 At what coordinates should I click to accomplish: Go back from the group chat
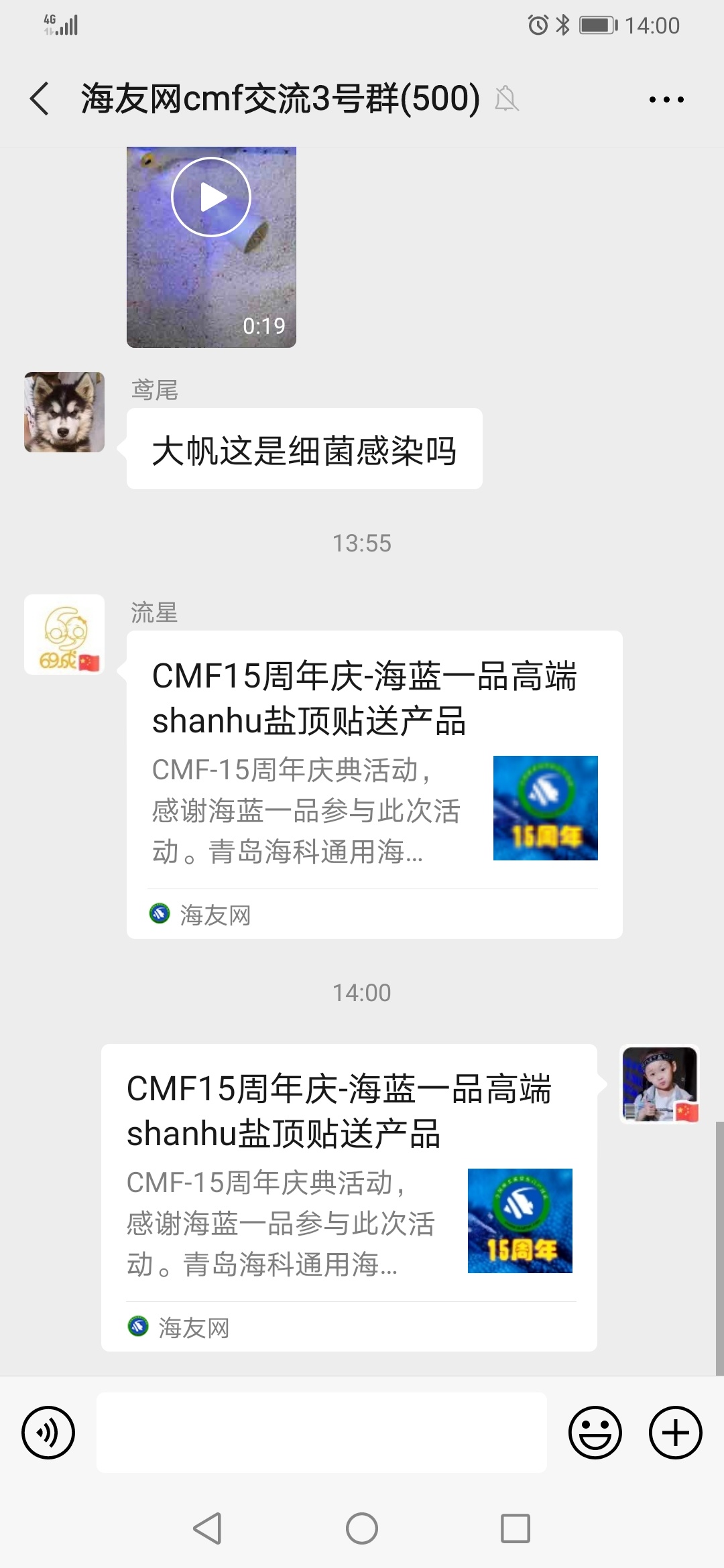click(40, 99)
